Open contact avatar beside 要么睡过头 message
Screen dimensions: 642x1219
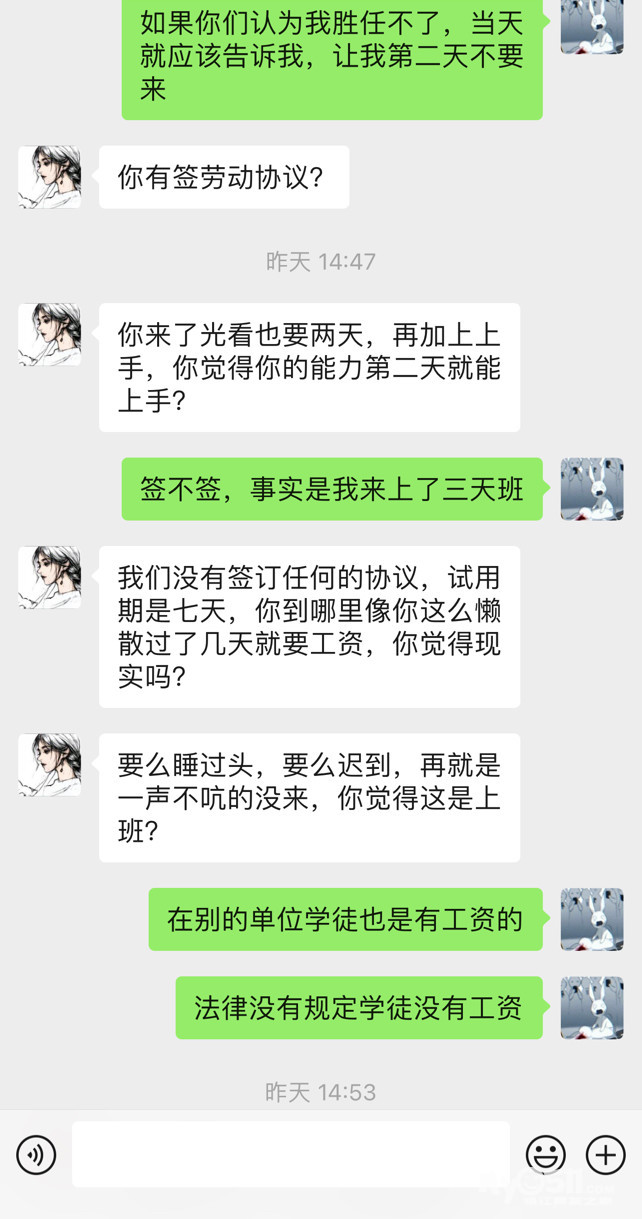[x=49, y=765]
